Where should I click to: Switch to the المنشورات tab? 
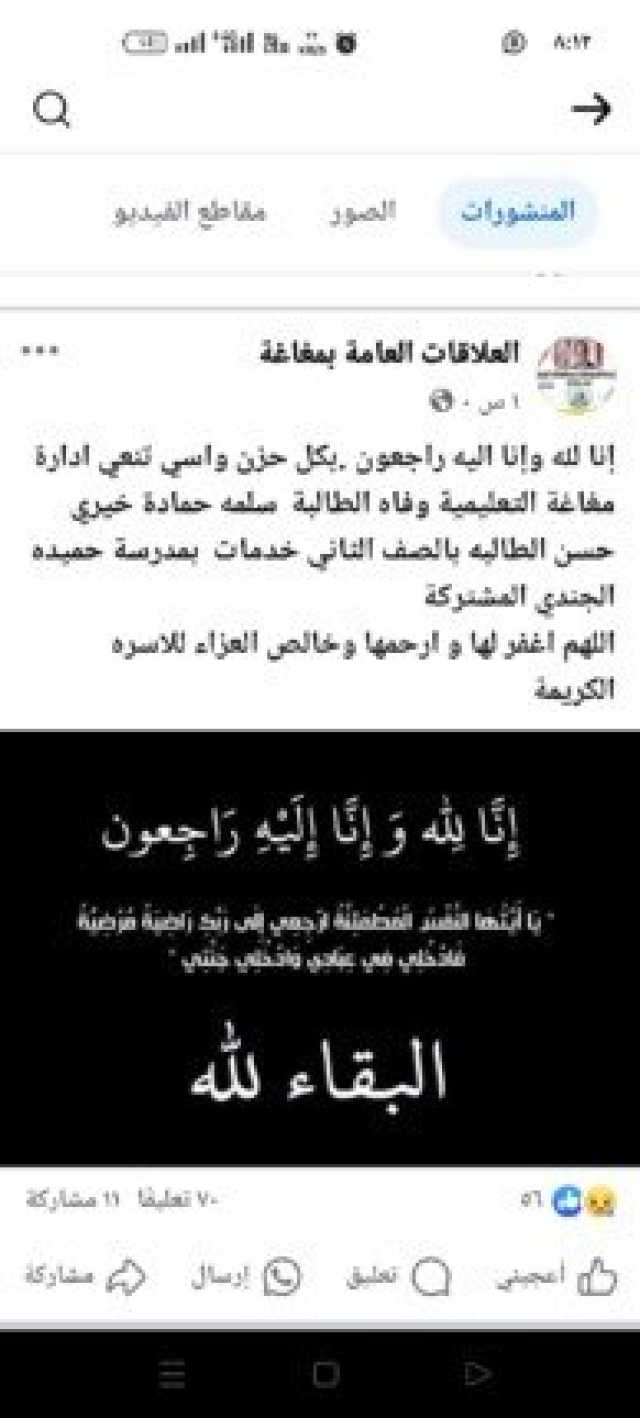tap(518, 212)
